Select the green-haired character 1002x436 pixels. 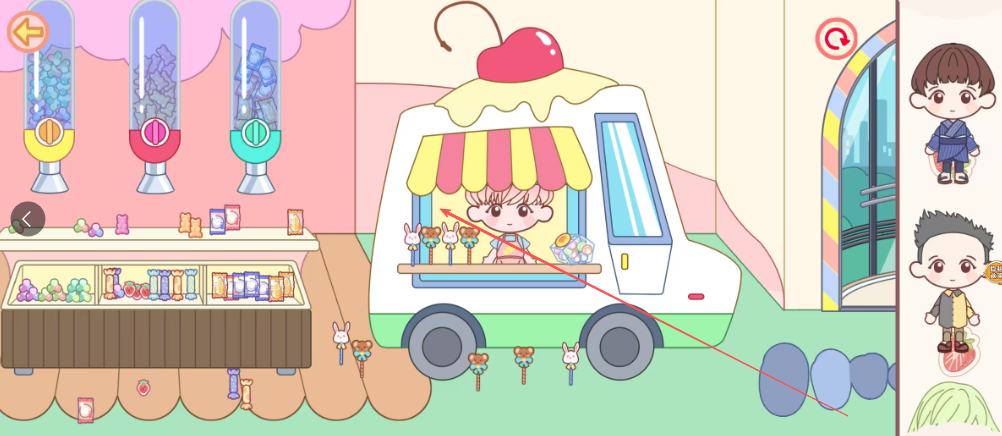pos(952,412)
